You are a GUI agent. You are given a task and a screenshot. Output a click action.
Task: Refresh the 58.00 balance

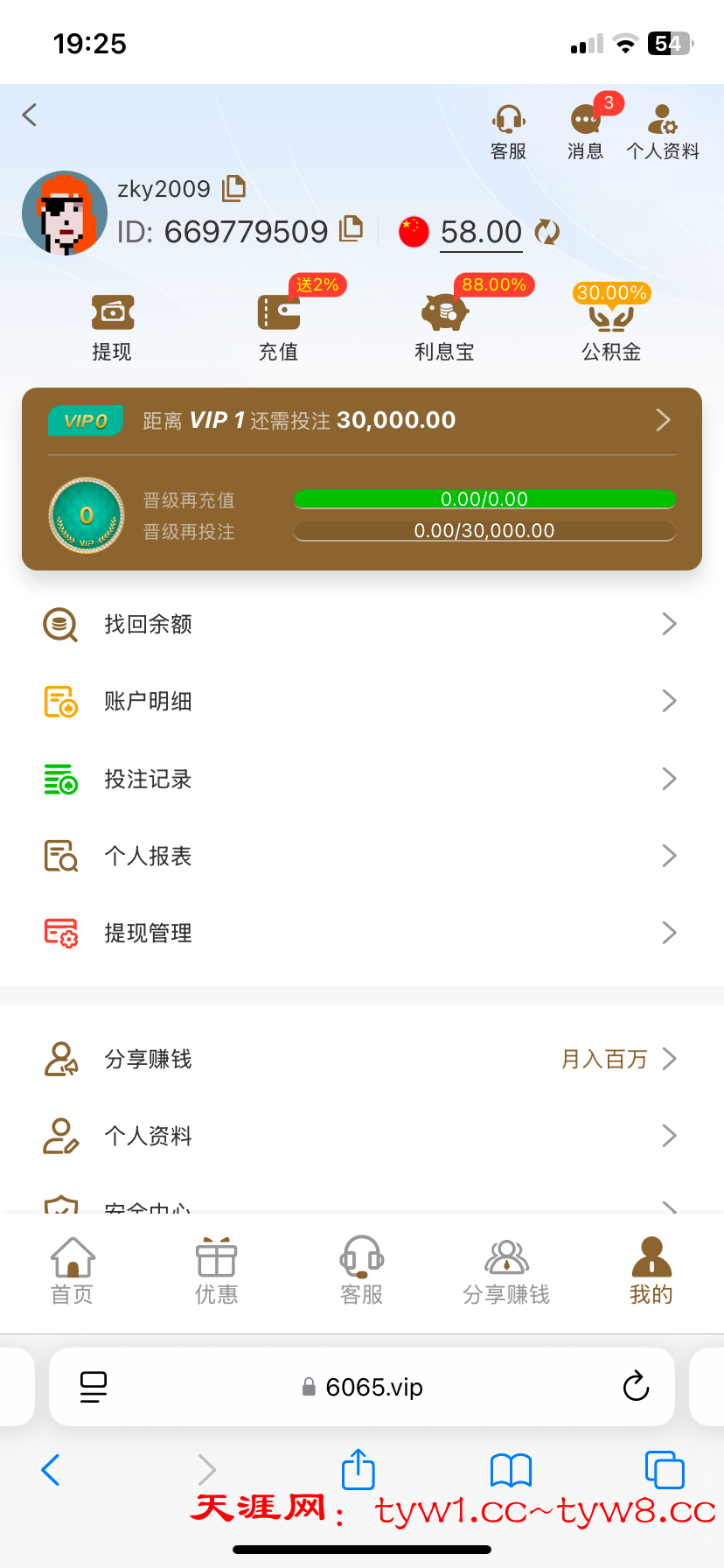546,232
